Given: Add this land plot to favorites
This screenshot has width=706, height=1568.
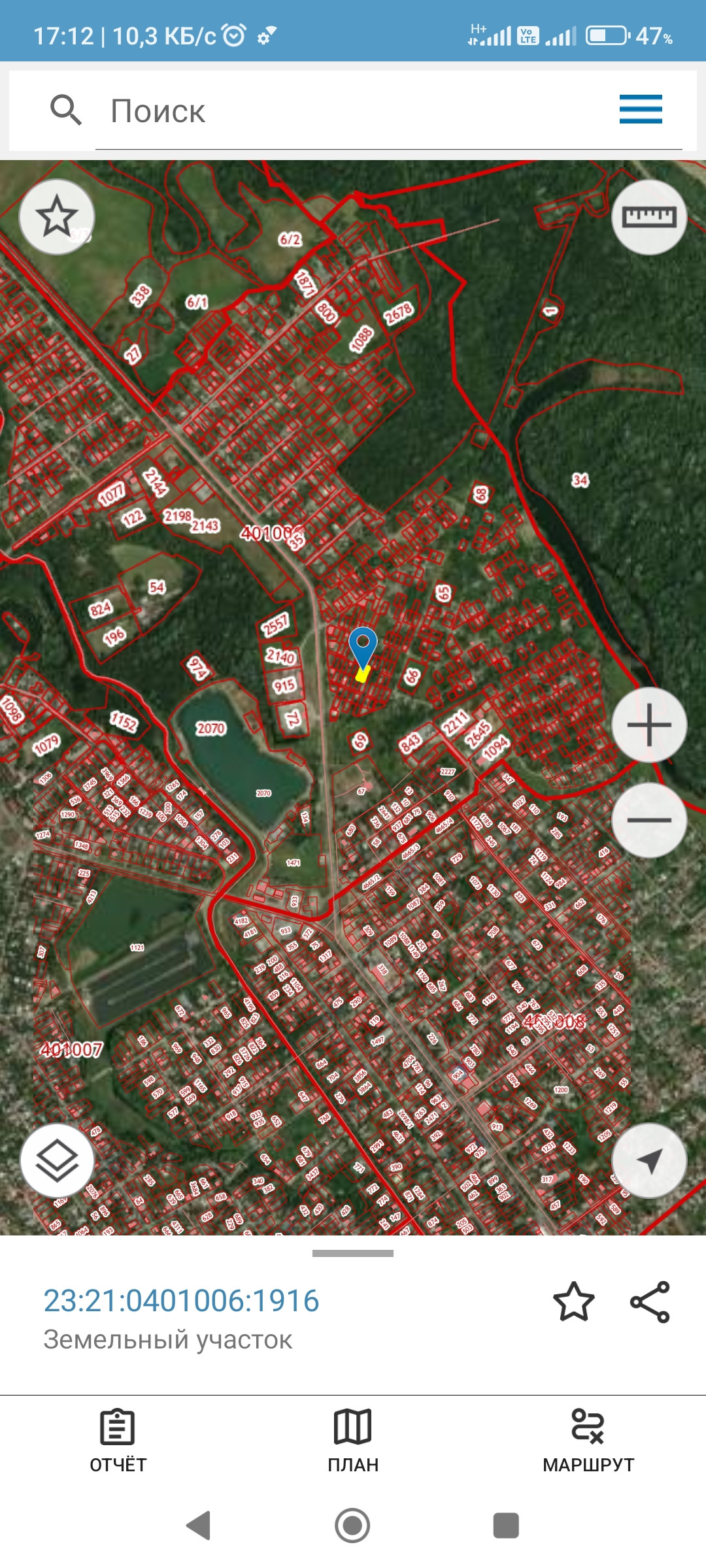Looking at the screenshot, I should (x=573, y=1302).
